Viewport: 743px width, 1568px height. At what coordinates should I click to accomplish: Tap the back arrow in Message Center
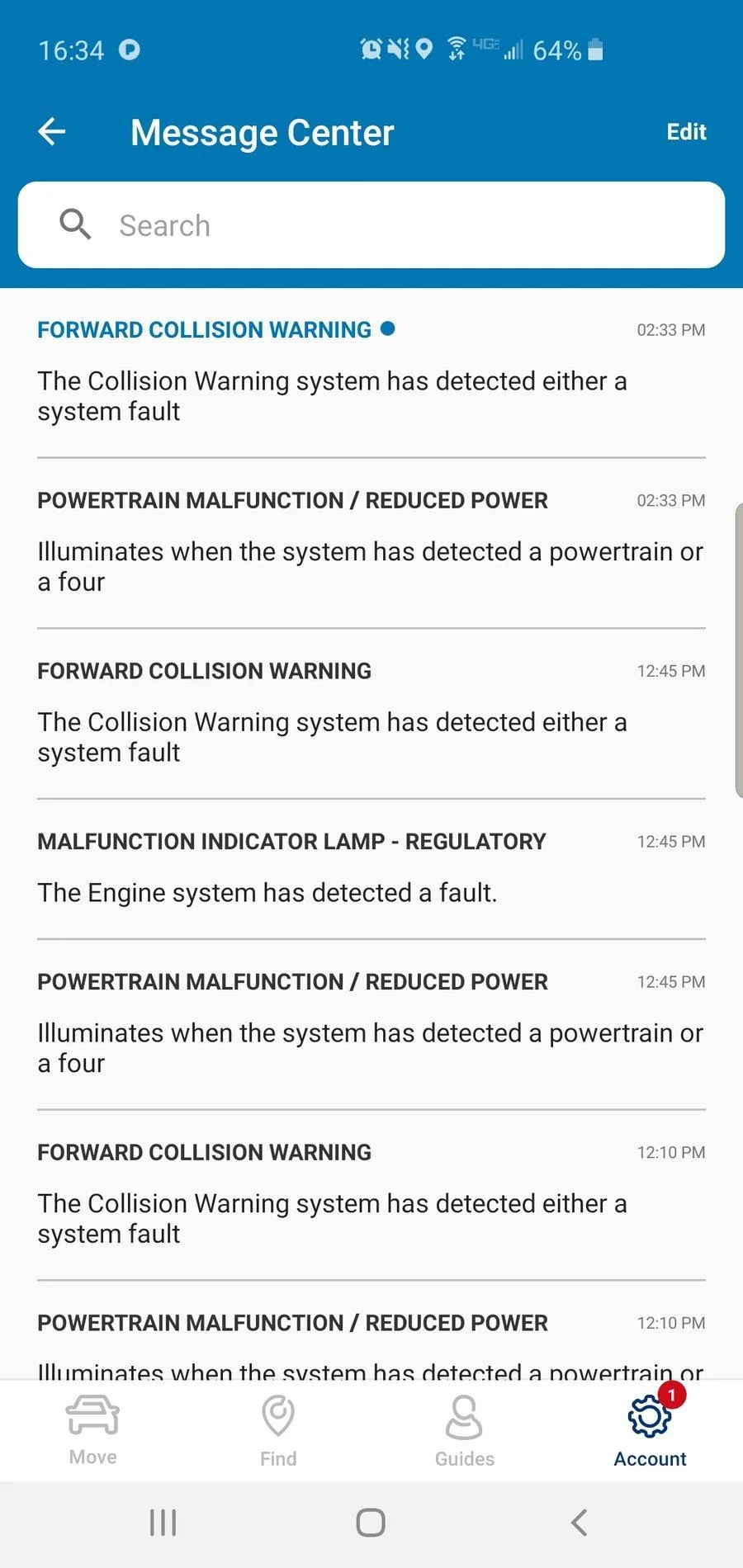(51, 132)
